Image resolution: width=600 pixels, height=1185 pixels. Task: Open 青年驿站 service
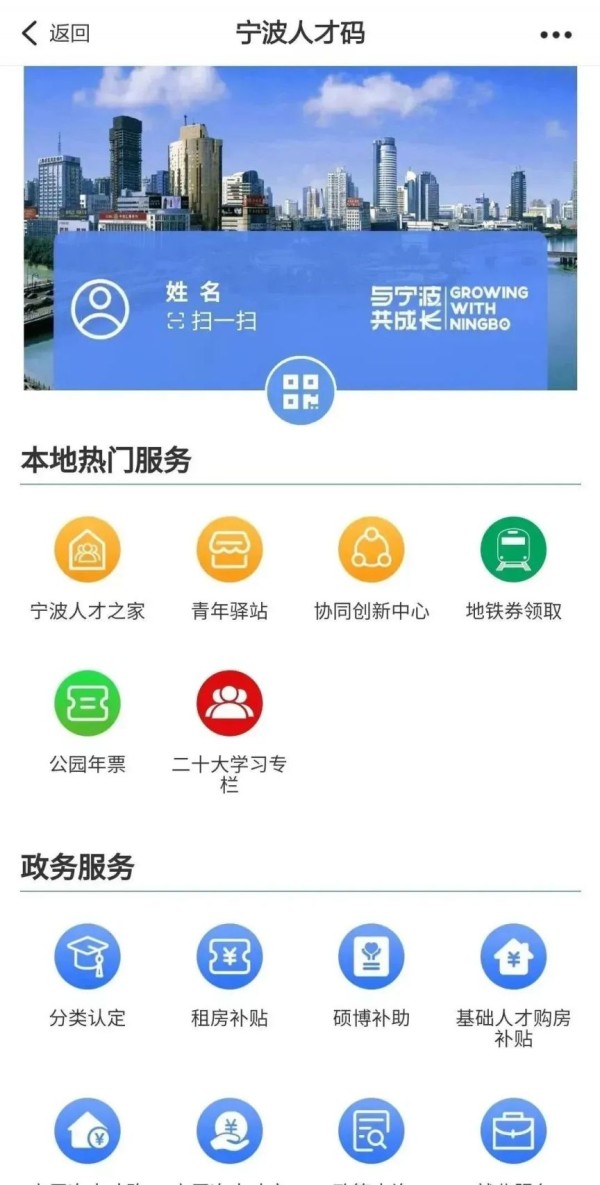coord(229,550)
